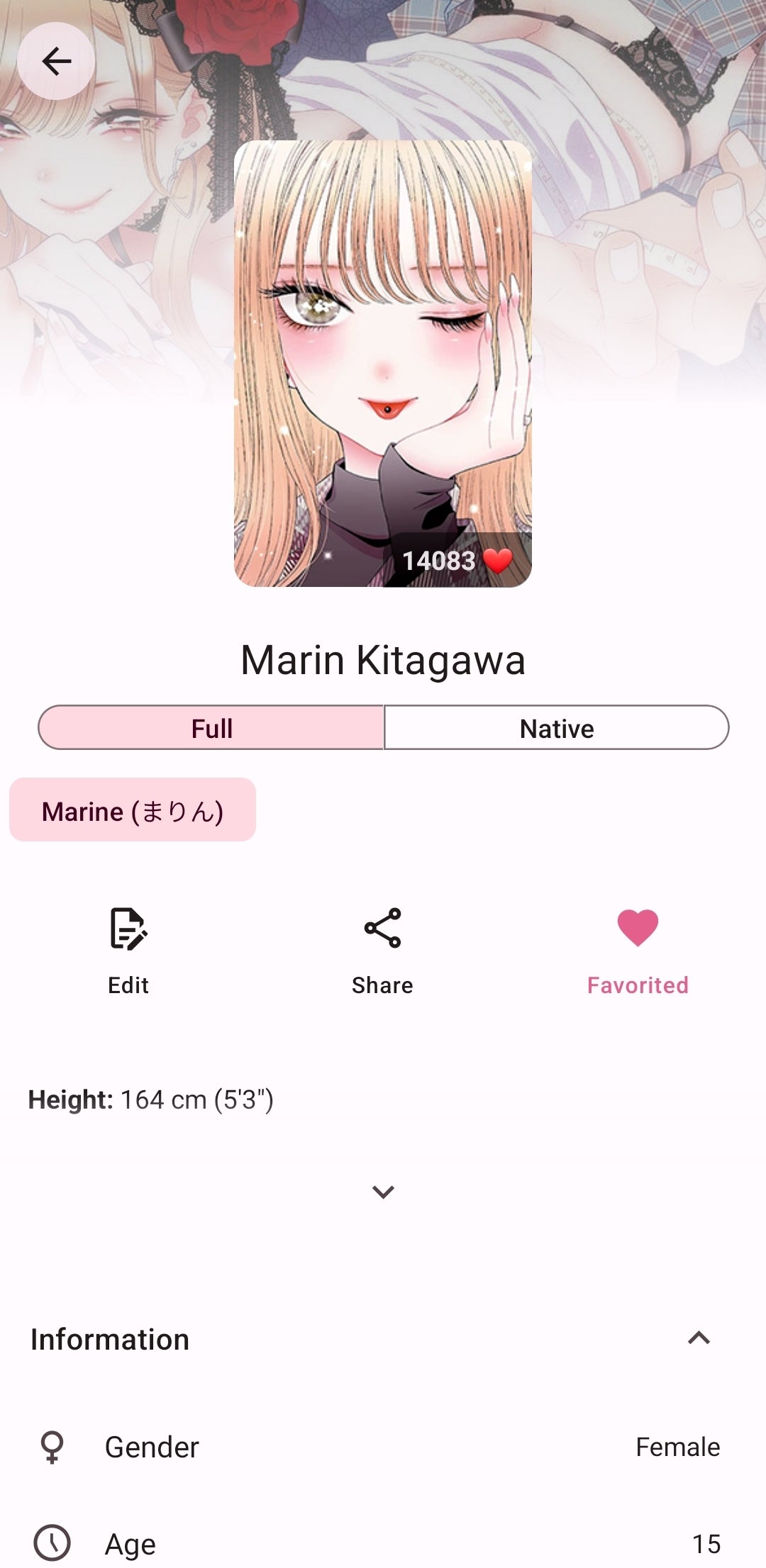Remove Marin Kitagawa from favorites

click(637, 950)
